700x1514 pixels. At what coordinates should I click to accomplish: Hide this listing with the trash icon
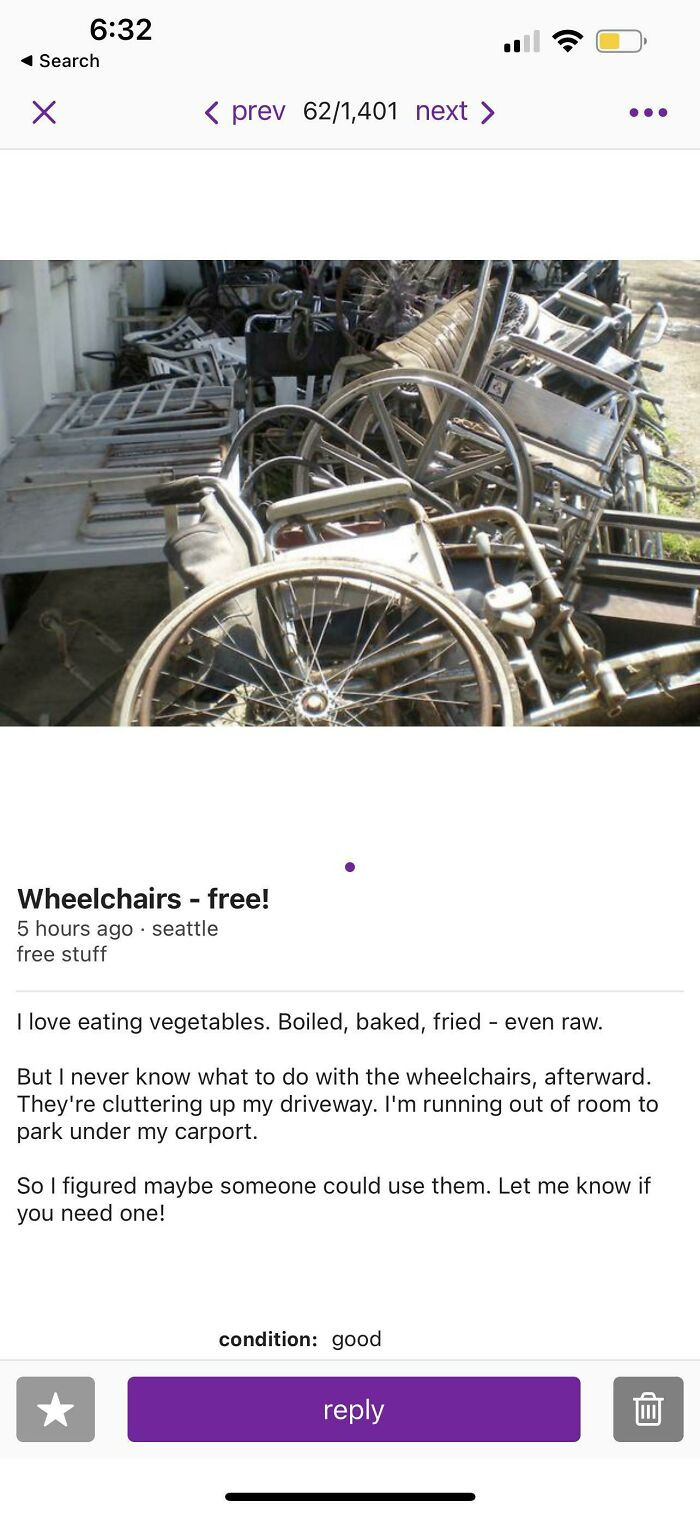(x=648, y=1409)
